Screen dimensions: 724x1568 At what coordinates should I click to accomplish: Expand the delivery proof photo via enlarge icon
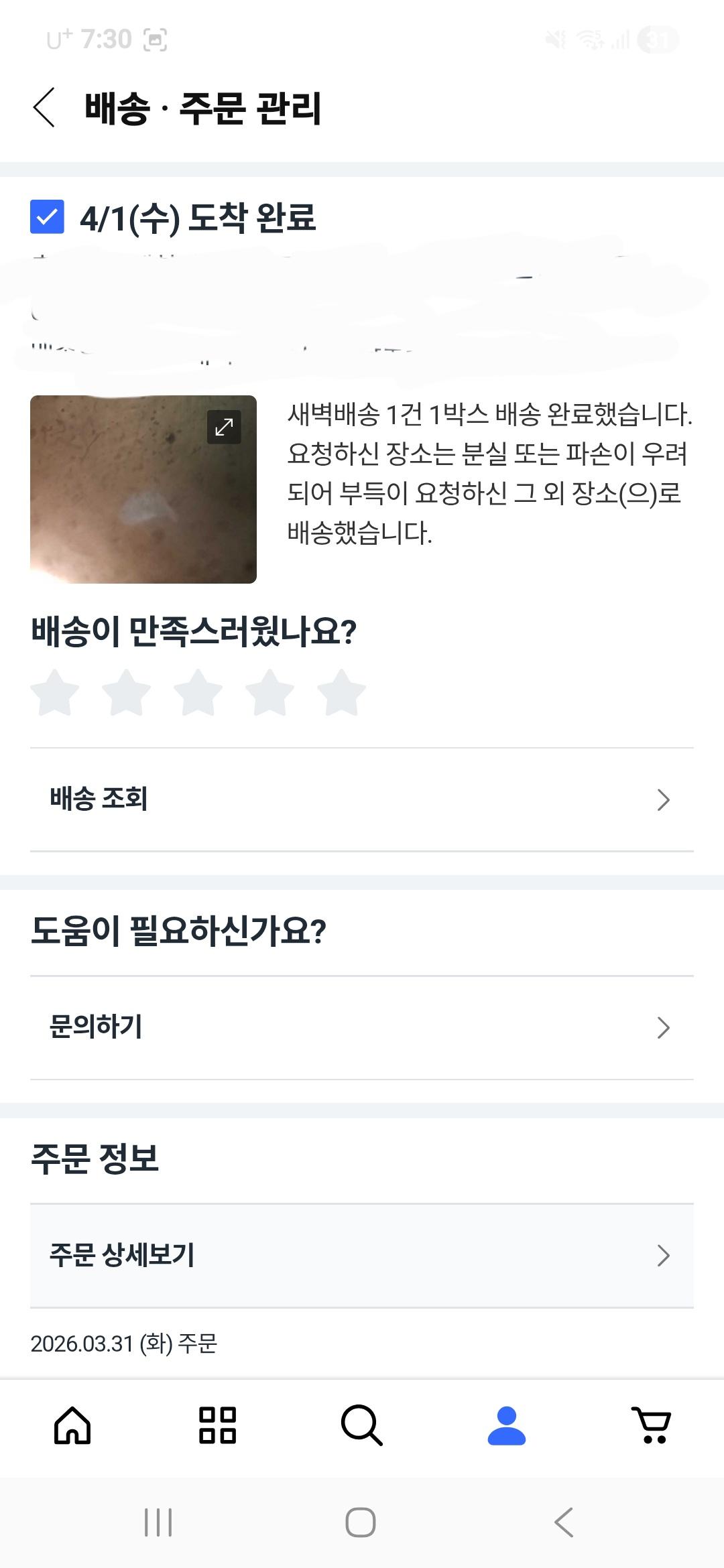coord(225,426)
